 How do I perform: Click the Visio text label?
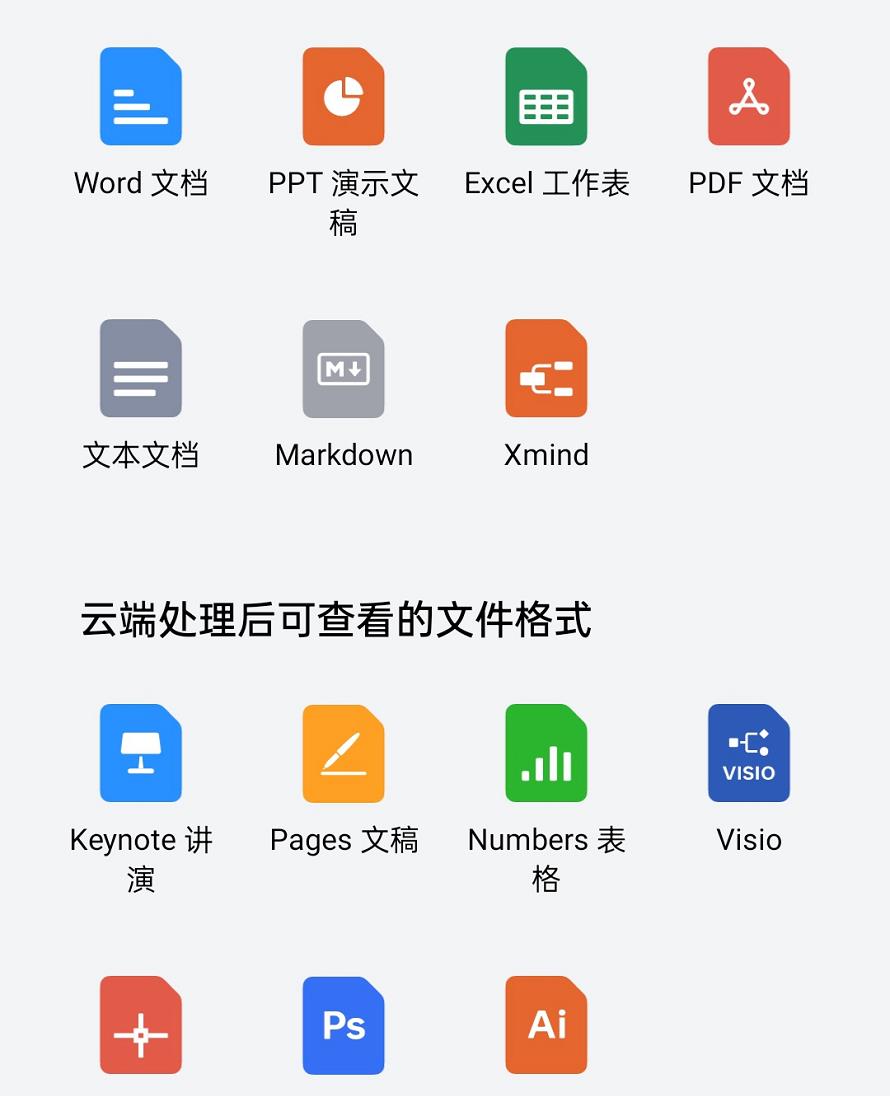tap(748, 840)
